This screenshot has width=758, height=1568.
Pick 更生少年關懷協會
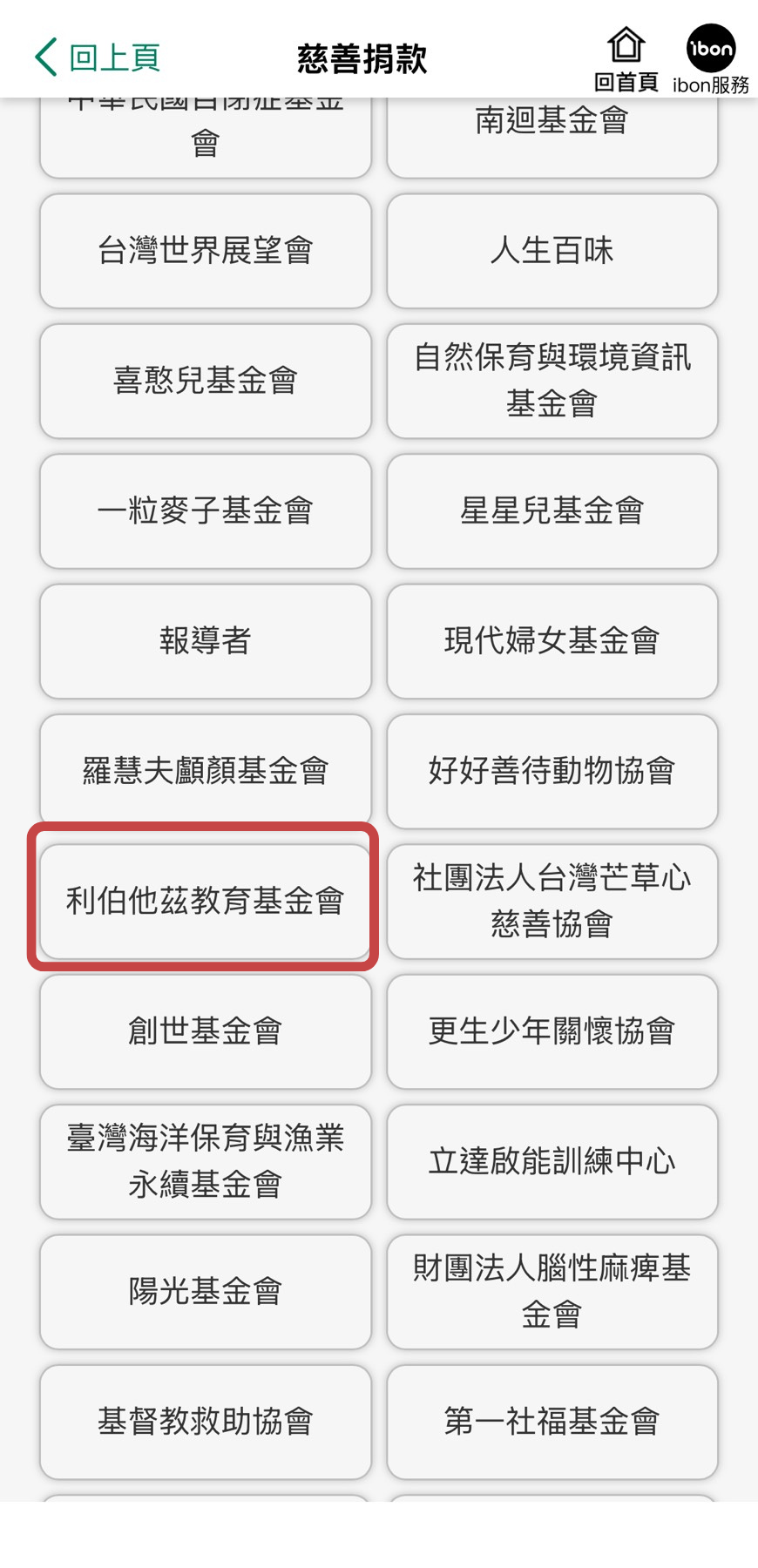[552, 1031]
